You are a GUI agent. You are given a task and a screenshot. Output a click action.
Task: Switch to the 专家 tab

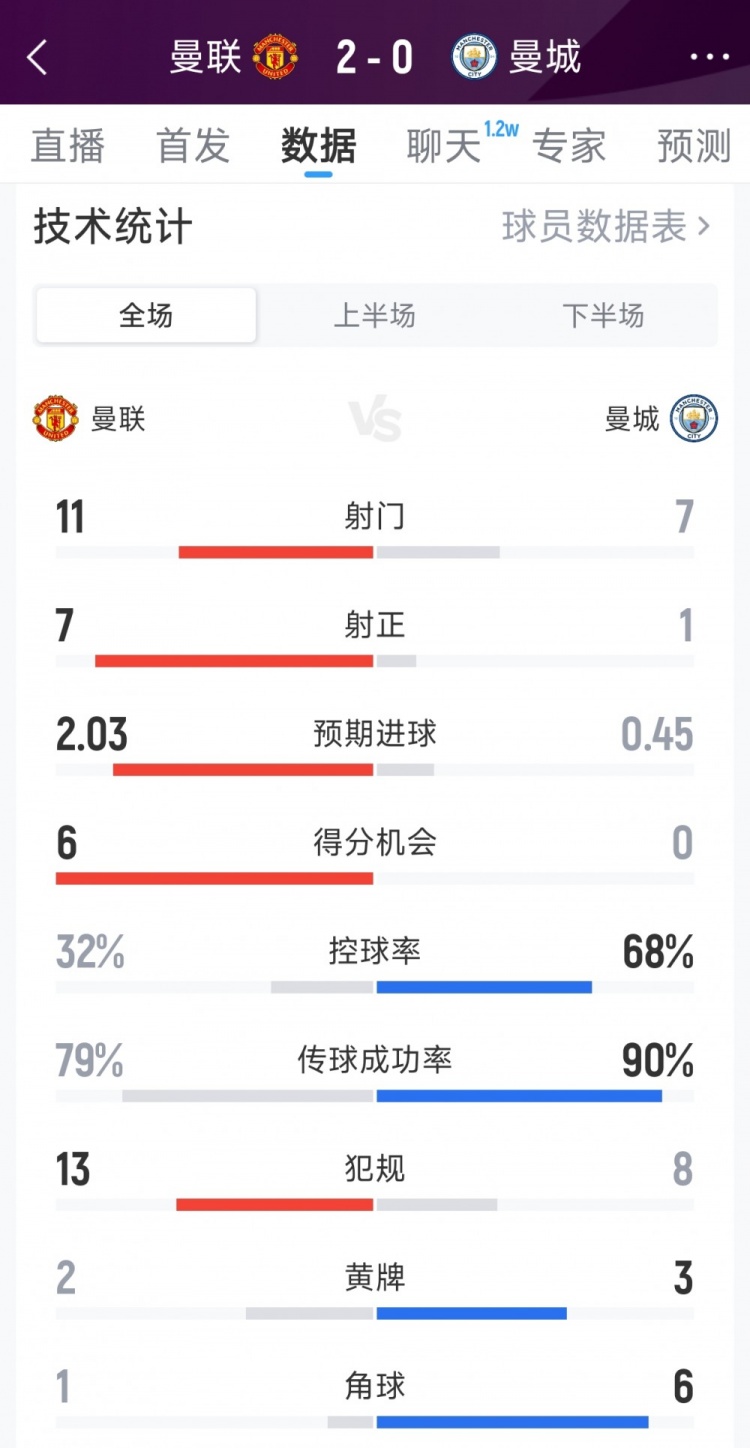tap(569, 146)
